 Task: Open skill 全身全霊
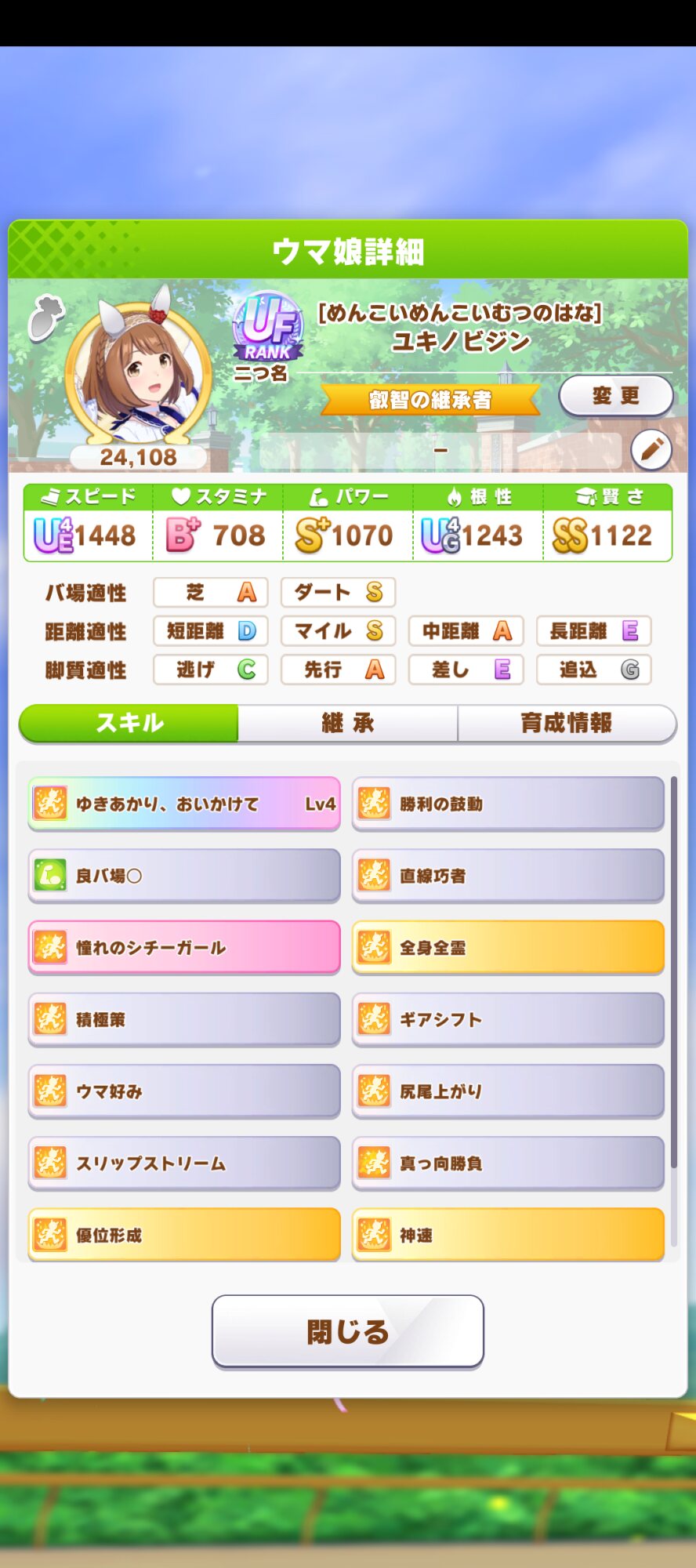pyautogui.click(x=508, y=947)
